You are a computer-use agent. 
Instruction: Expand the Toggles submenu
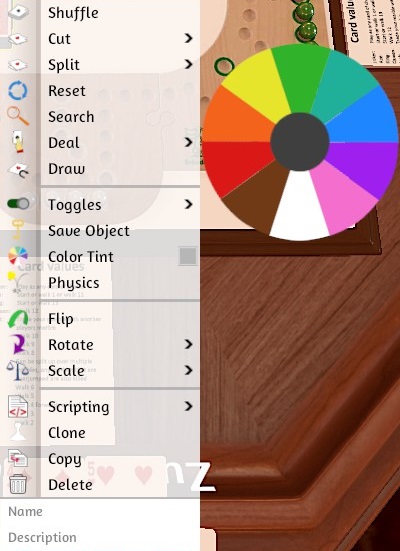coord(100,205)
